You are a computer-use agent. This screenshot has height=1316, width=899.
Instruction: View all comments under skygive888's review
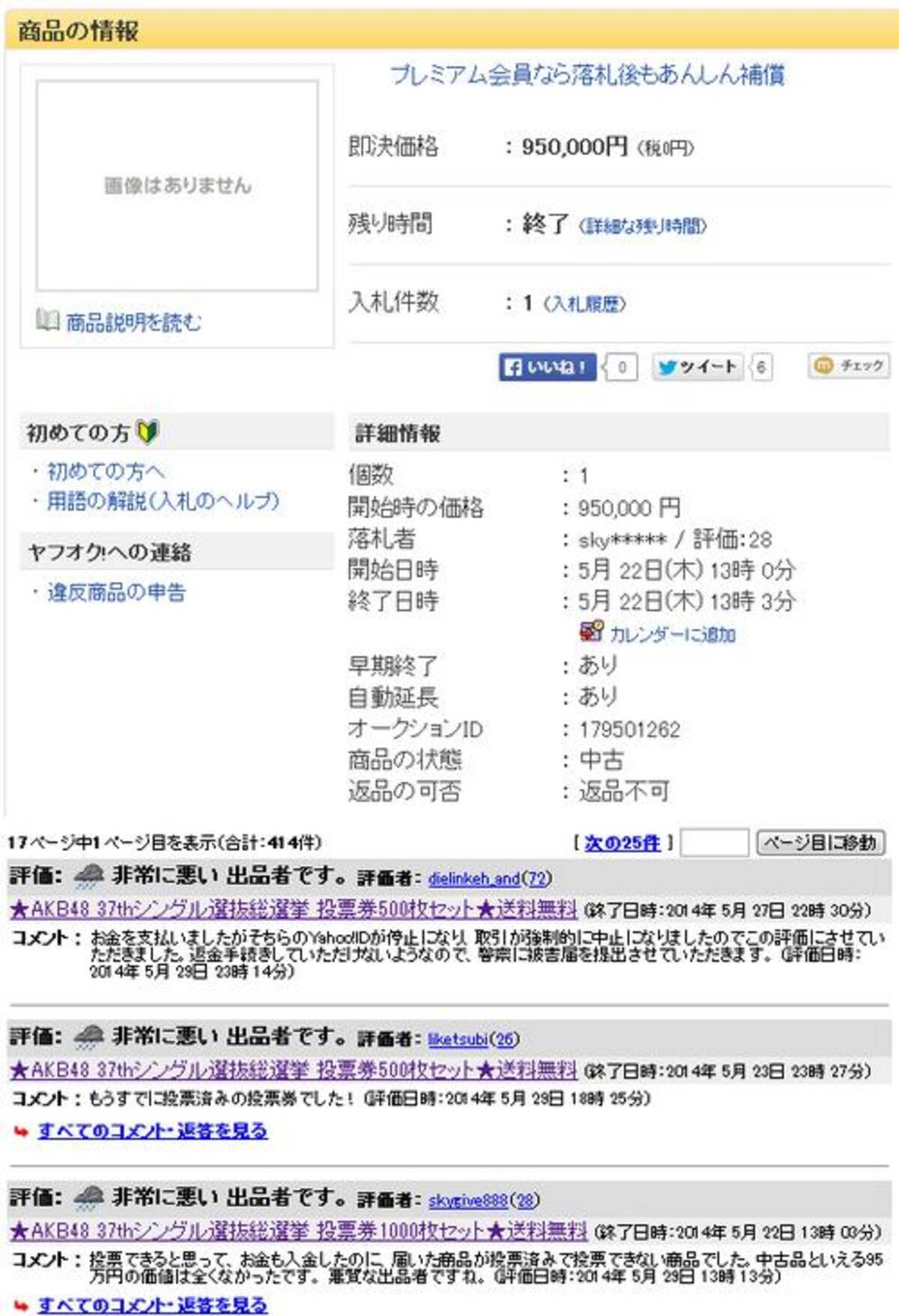(152, 1305)
